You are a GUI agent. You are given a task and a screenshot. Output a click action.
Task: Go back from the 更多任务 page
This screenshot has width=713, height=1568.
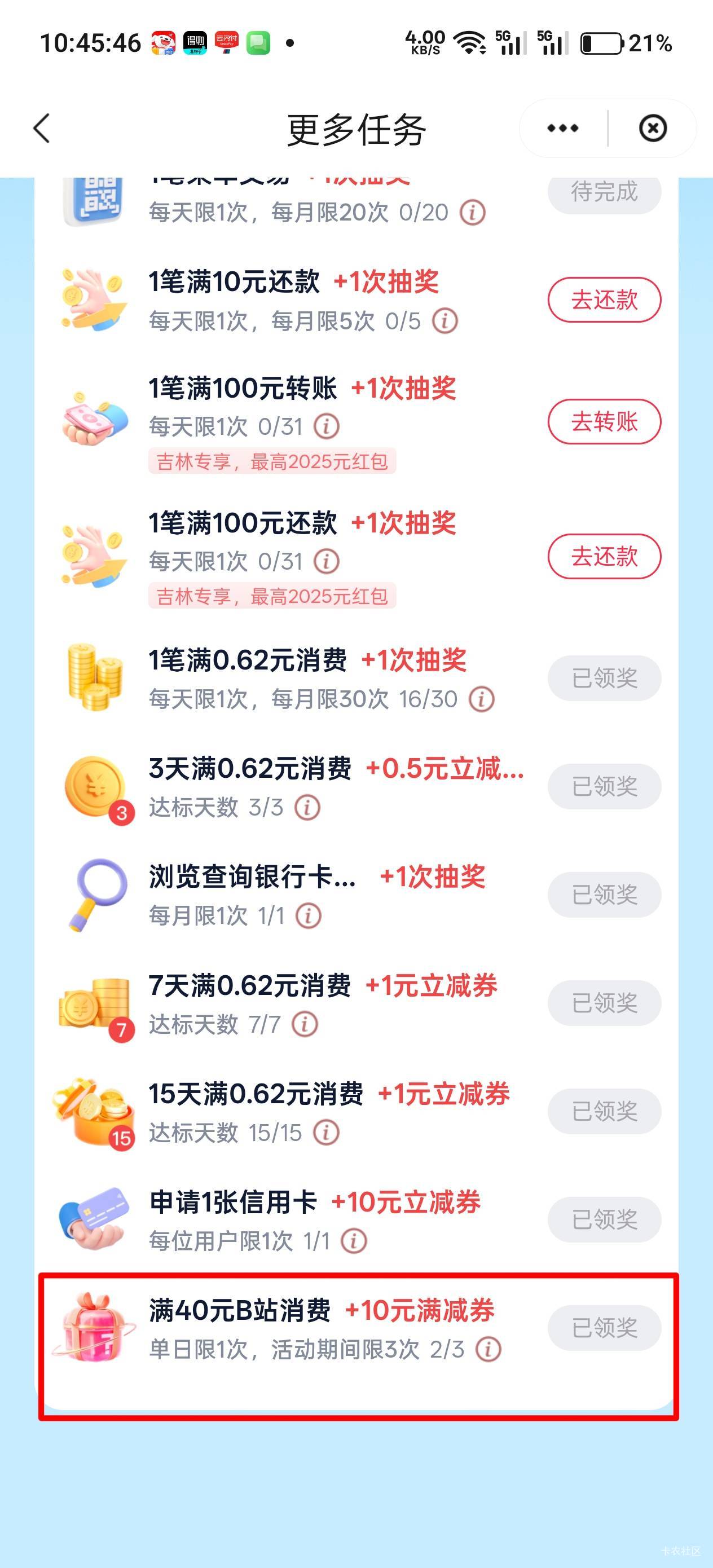click(x=41, y=129)
